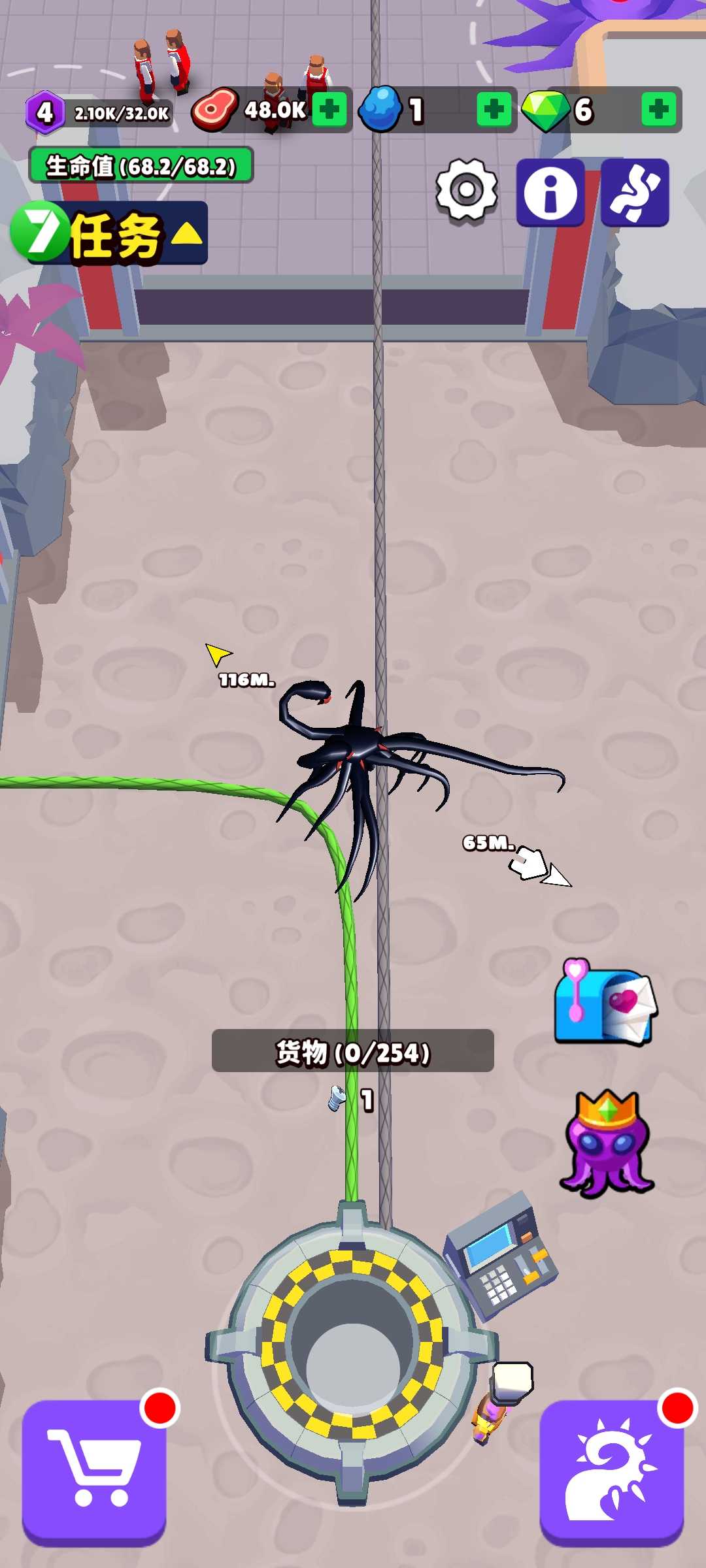Open the settings gear
706x1568 pixels.
point(467,191)
